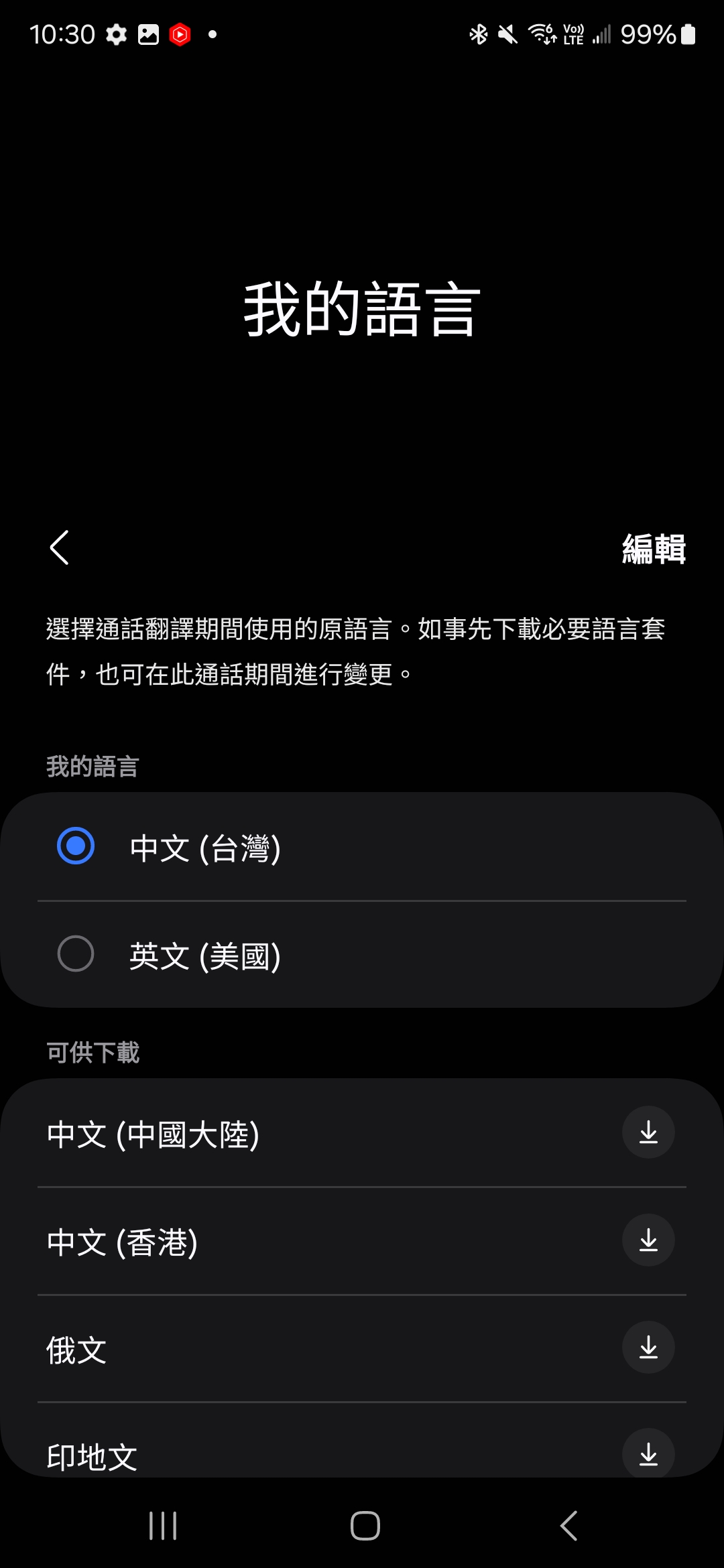This screenshot has height=1568, width=724.
Task: Go to home screen via navigation bar
Action: (x=365, y=1526)
